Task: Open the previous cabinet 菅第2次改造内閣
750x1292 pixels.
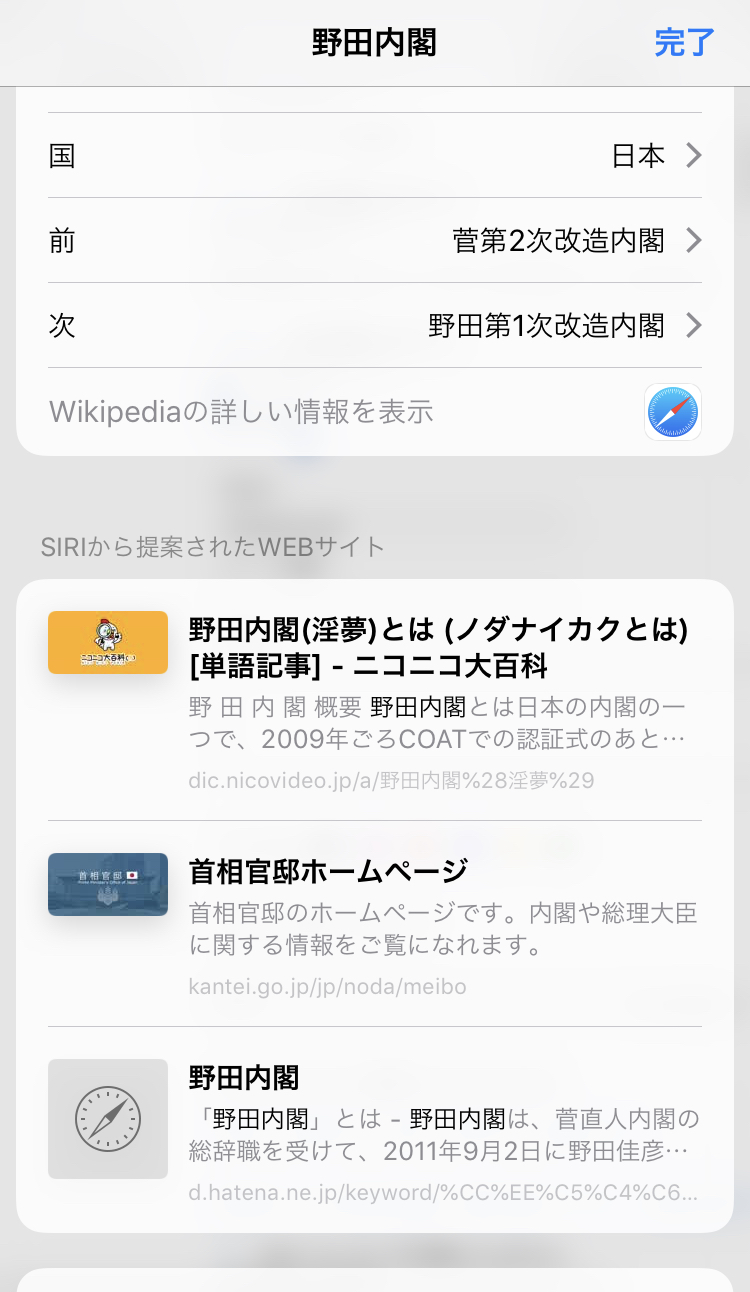Action: click(375, 241)
